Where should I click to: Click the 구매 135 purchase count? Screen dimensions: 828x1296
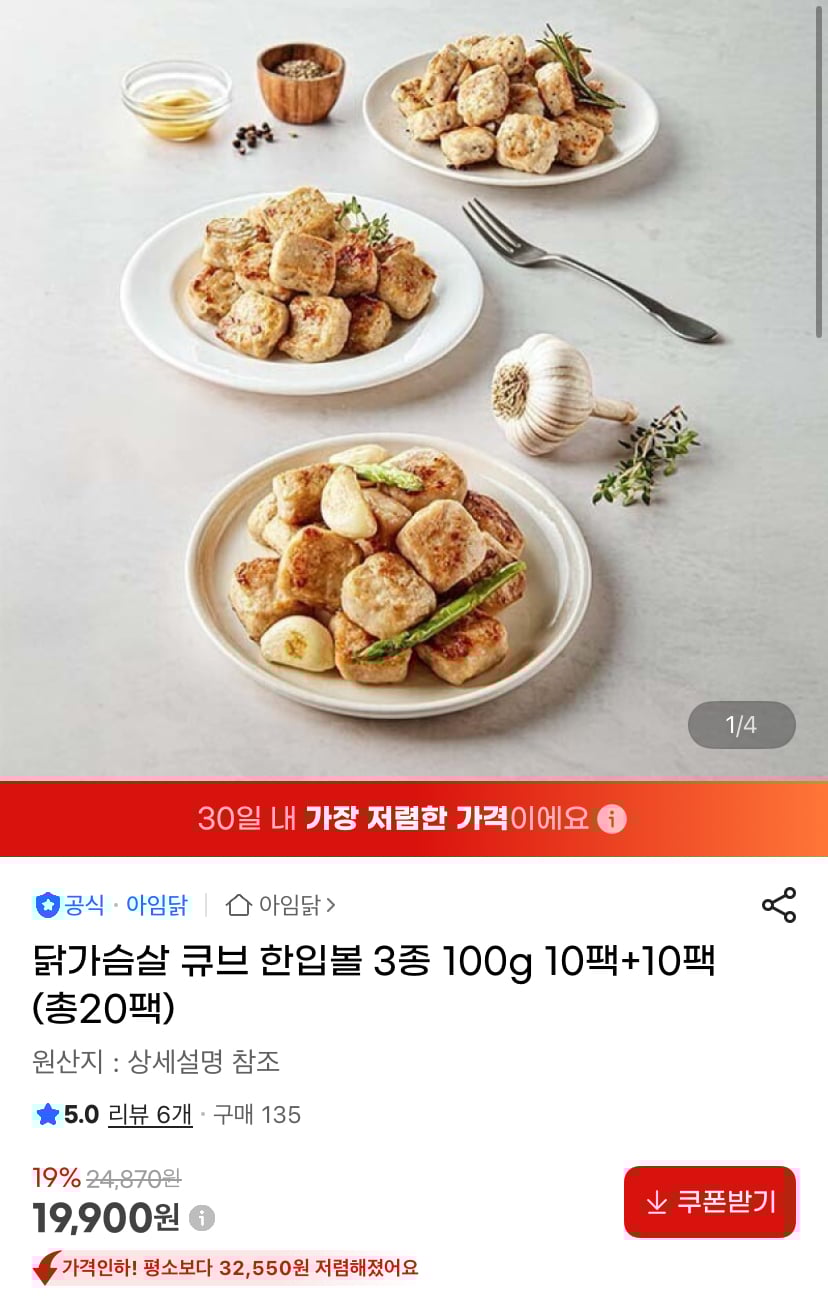pyautogui.click(x=256, y=1115)
